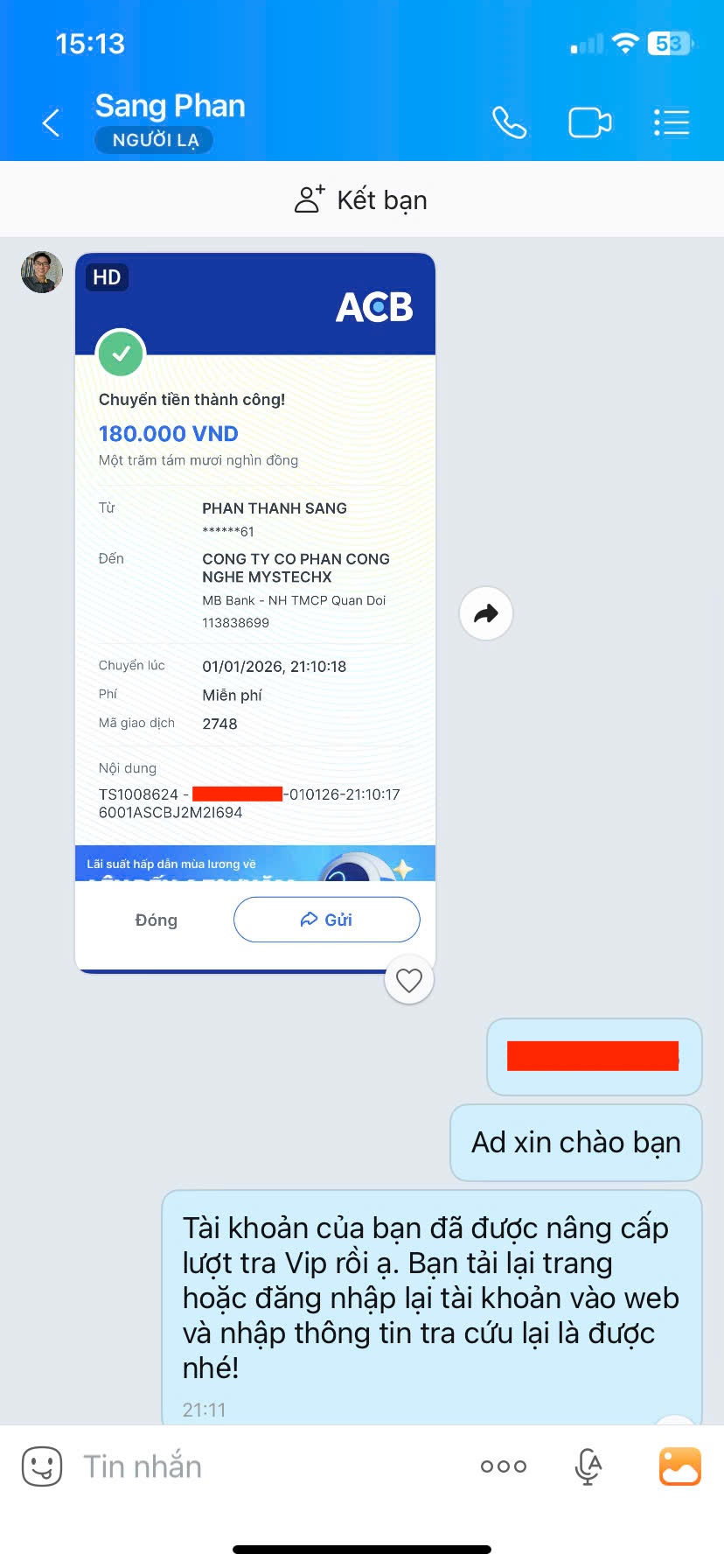The width and height of the screenshot is (724, 1568).
Task: Open the photo gallery picker
Action: tap(679, 1466)
